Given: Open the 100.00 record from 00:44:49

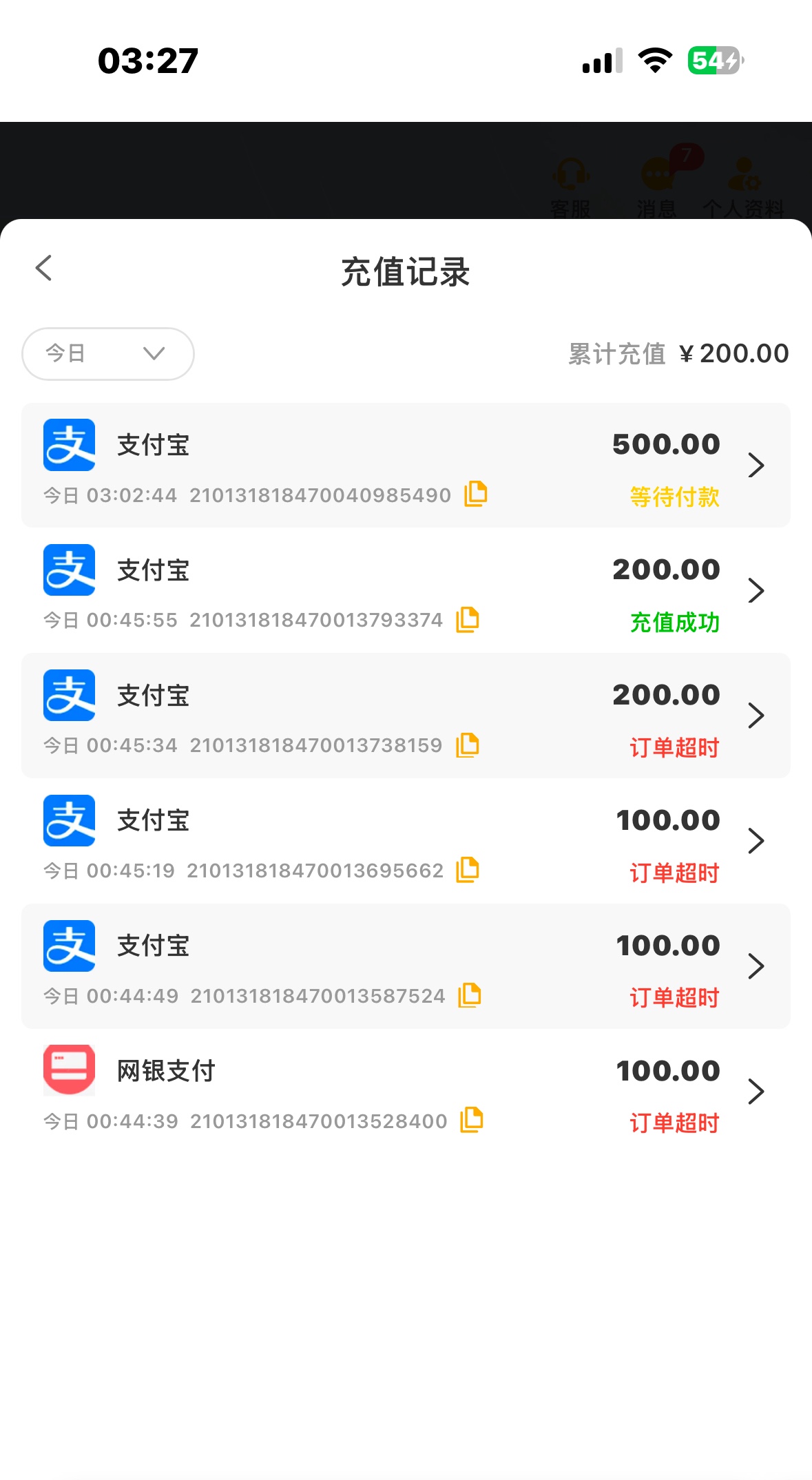Looking at the screenshot, I should [x=406, y=966].
